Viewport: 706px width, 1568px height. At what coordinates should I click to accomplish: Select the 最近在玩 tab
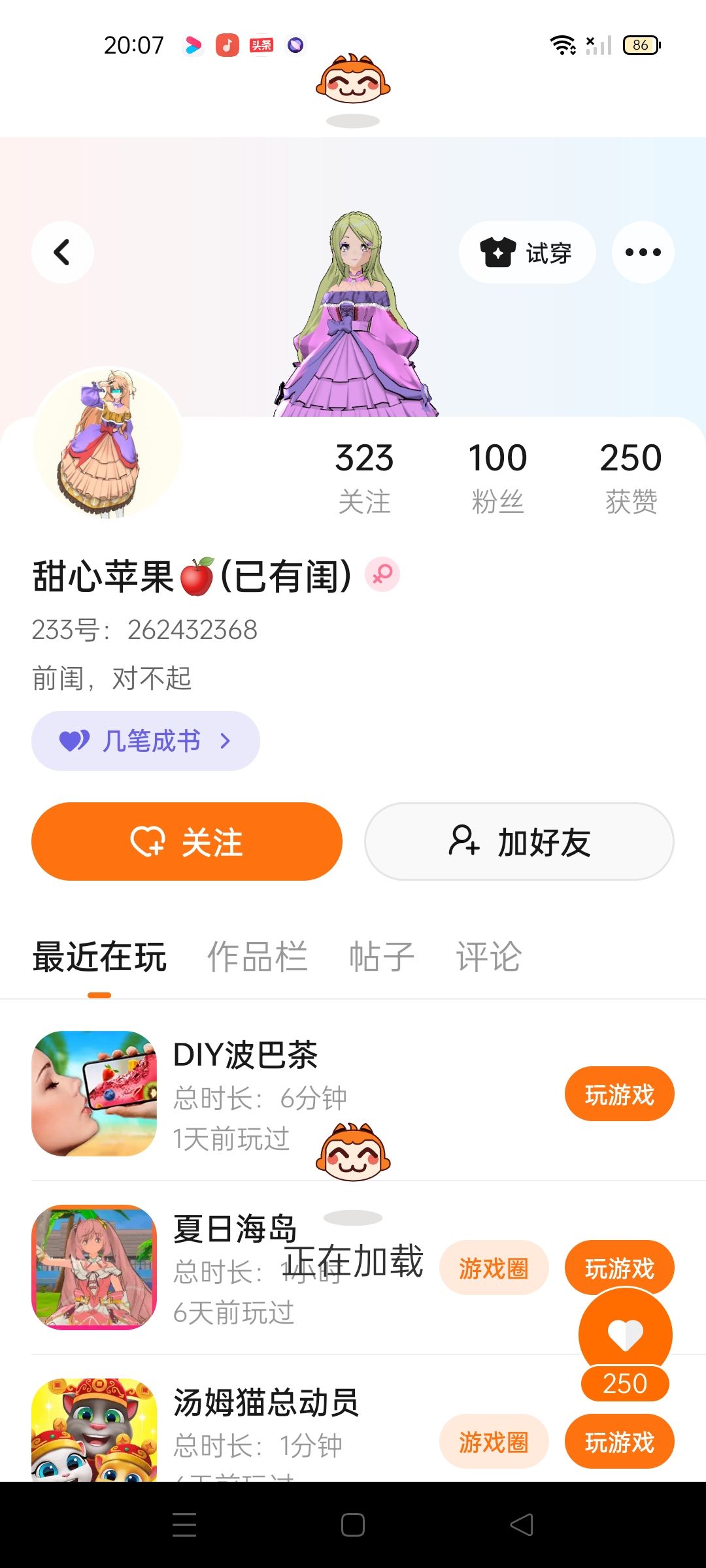pyautogui.click(x=99, y=957)
